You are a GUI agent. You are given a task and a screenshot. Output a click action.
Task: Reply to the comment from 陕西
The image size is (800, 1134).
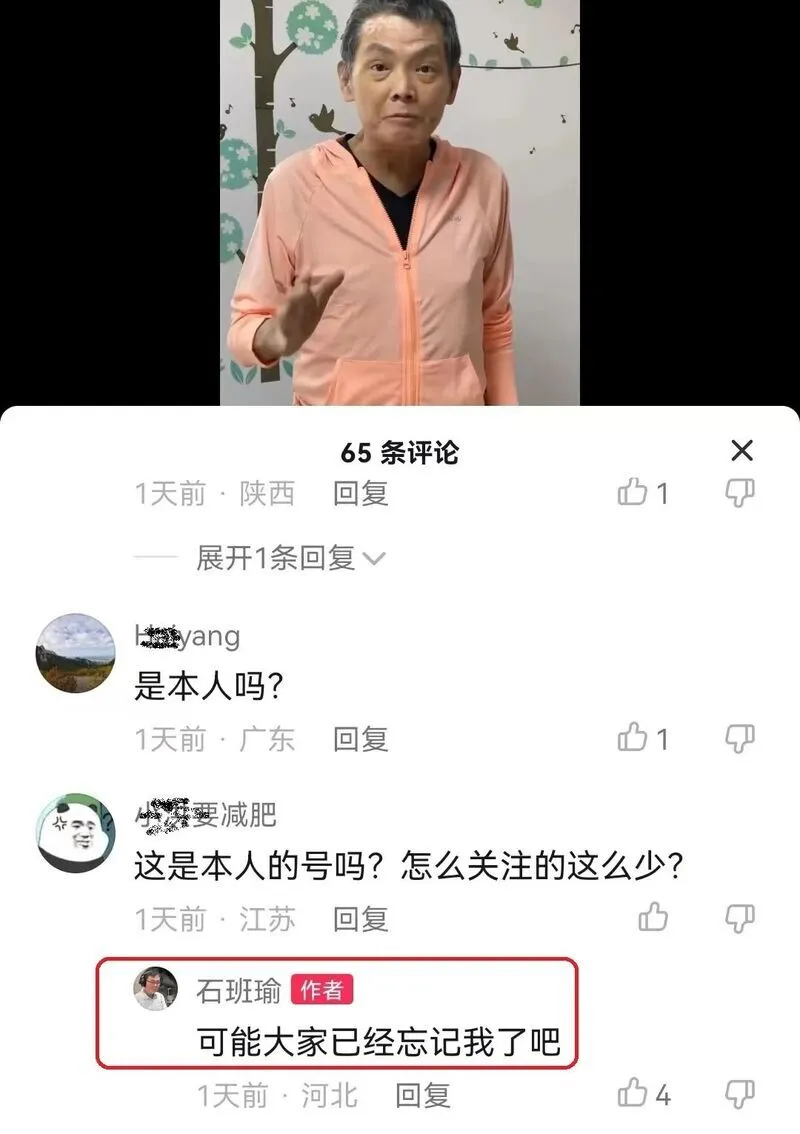click(x=360, y=493)
